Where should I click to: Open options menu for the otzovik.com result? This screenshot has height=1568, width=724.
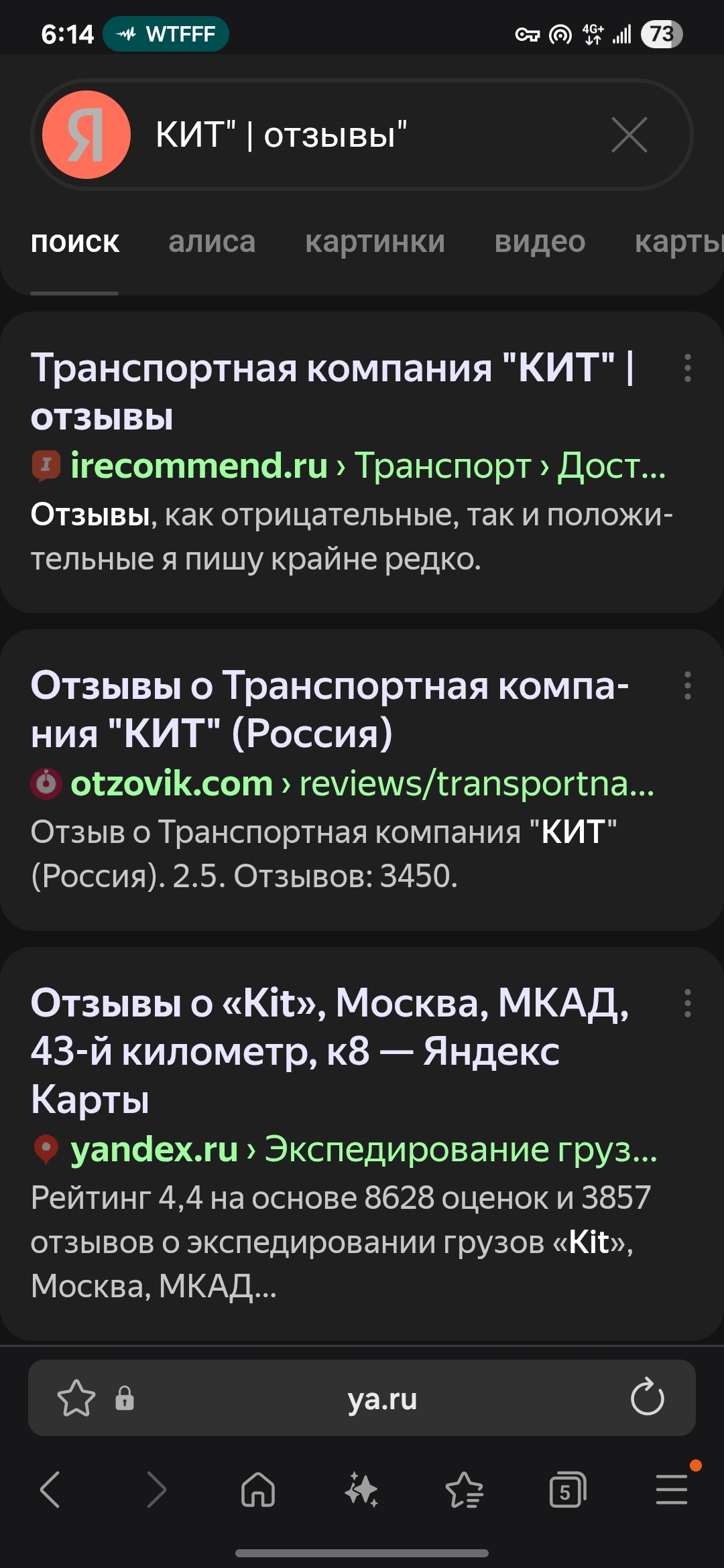[x=687, y=685]
